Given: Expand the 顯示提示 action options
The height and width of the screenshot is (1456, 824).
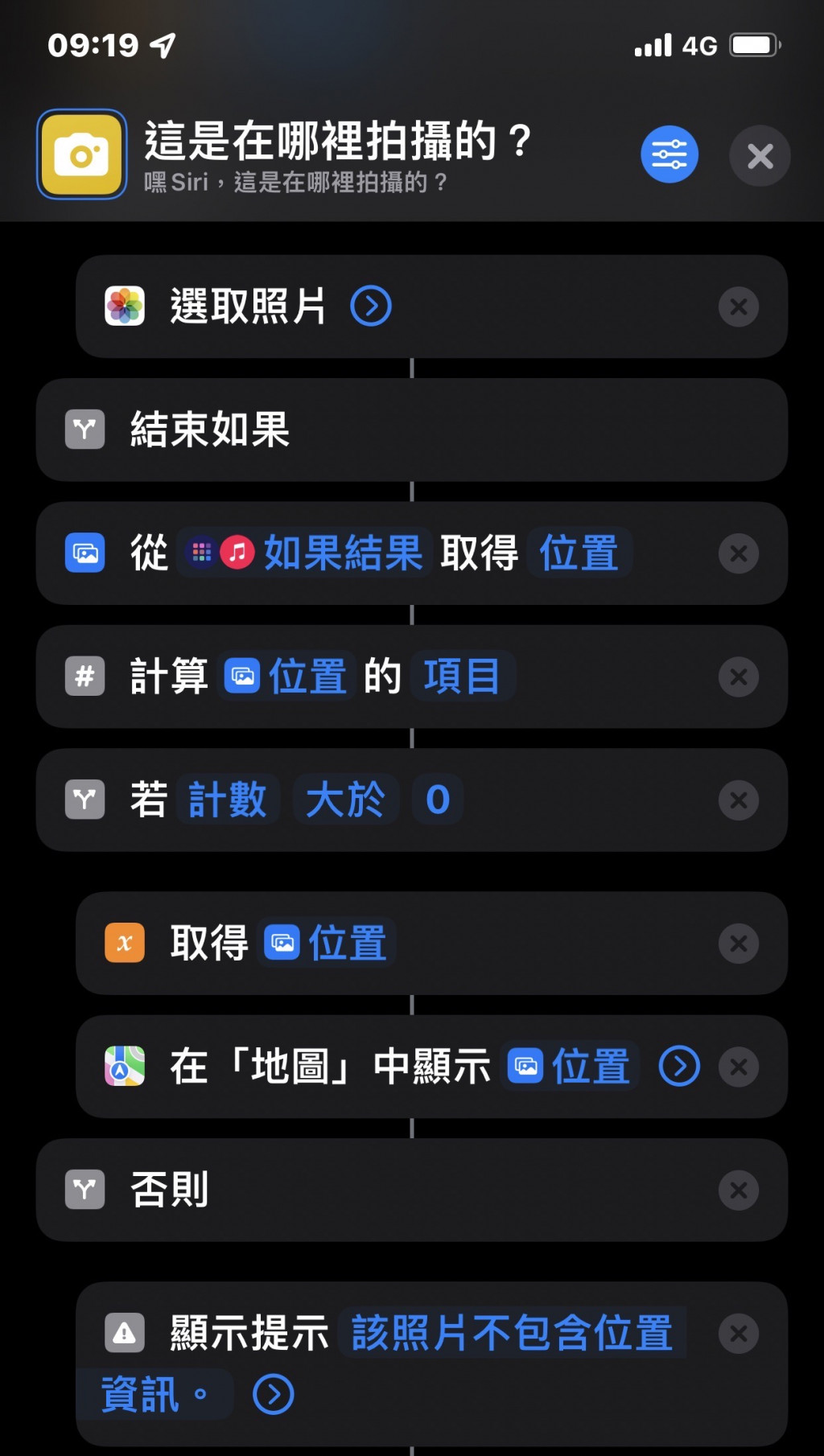Looking at the screenshot, I should tap(273, 1394).
